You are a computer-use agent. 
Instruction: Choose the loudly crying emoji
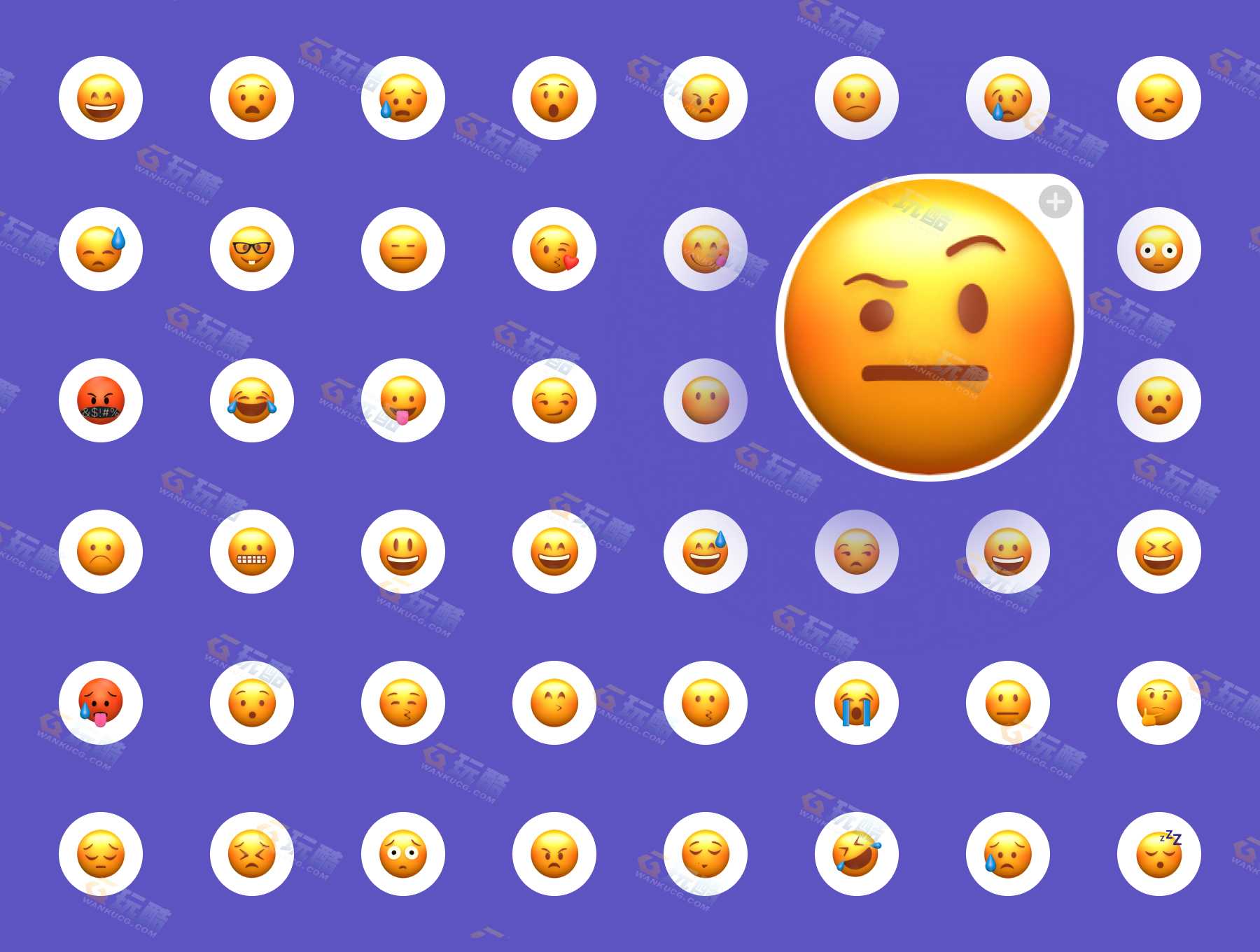click(857, 703)
